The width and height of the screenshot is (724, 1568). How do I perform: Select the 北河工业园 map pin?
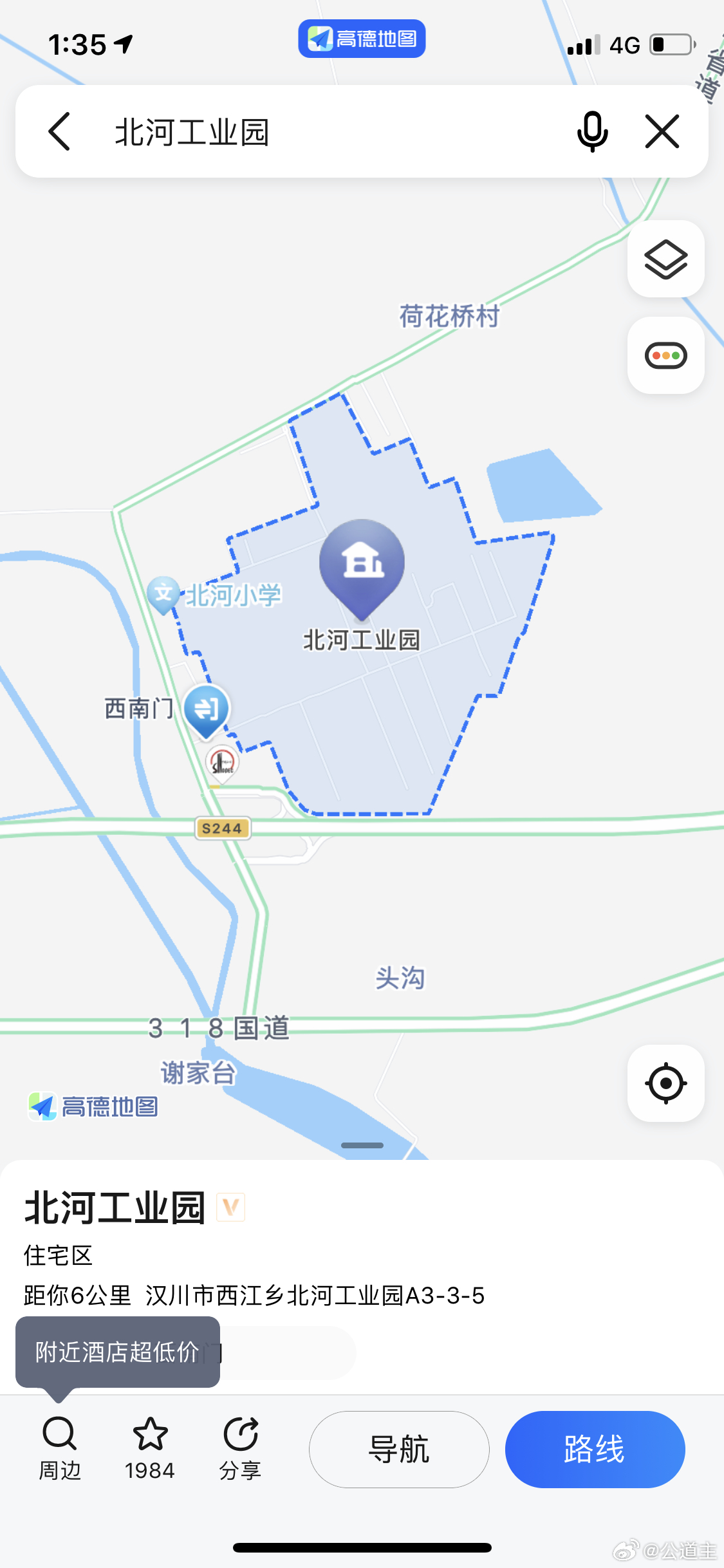pos(362,566)
